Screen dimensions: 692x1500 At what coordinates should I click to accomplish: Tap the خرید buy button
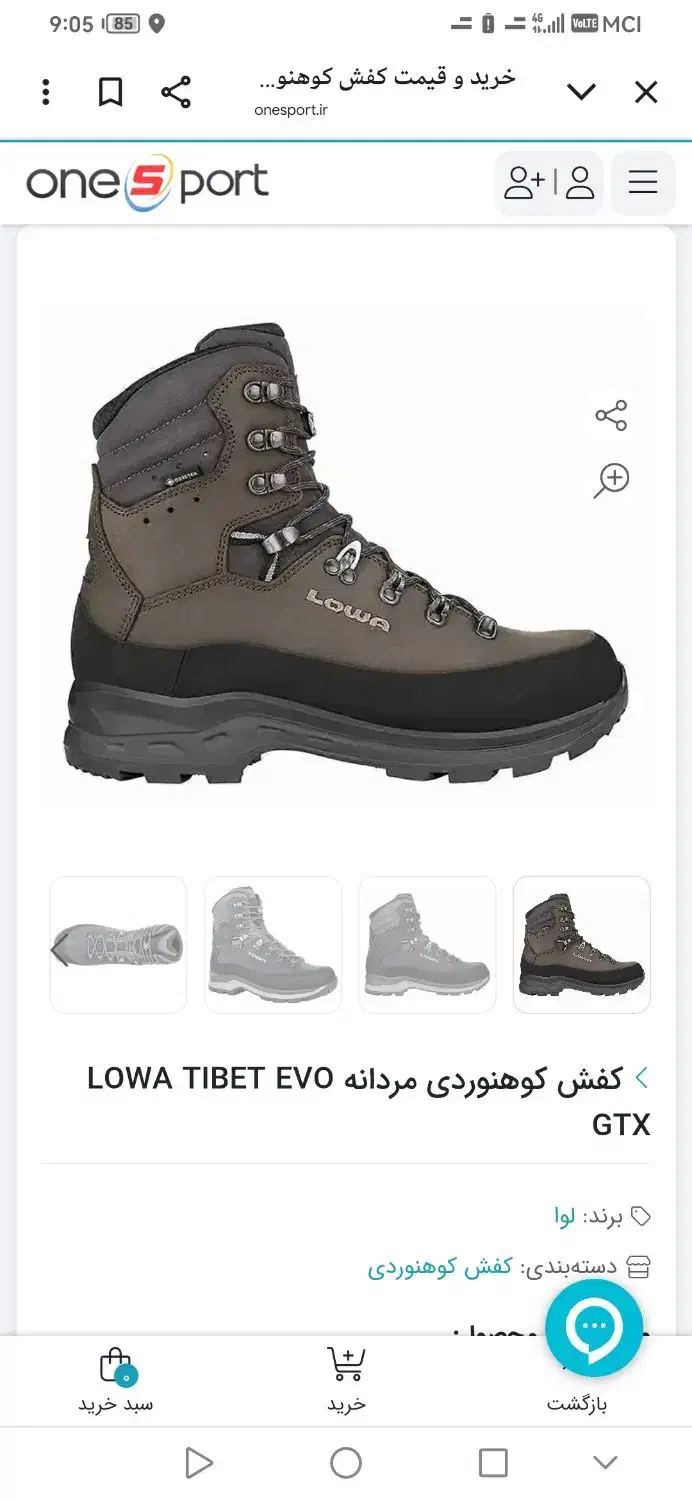[x=346, y=1381]
